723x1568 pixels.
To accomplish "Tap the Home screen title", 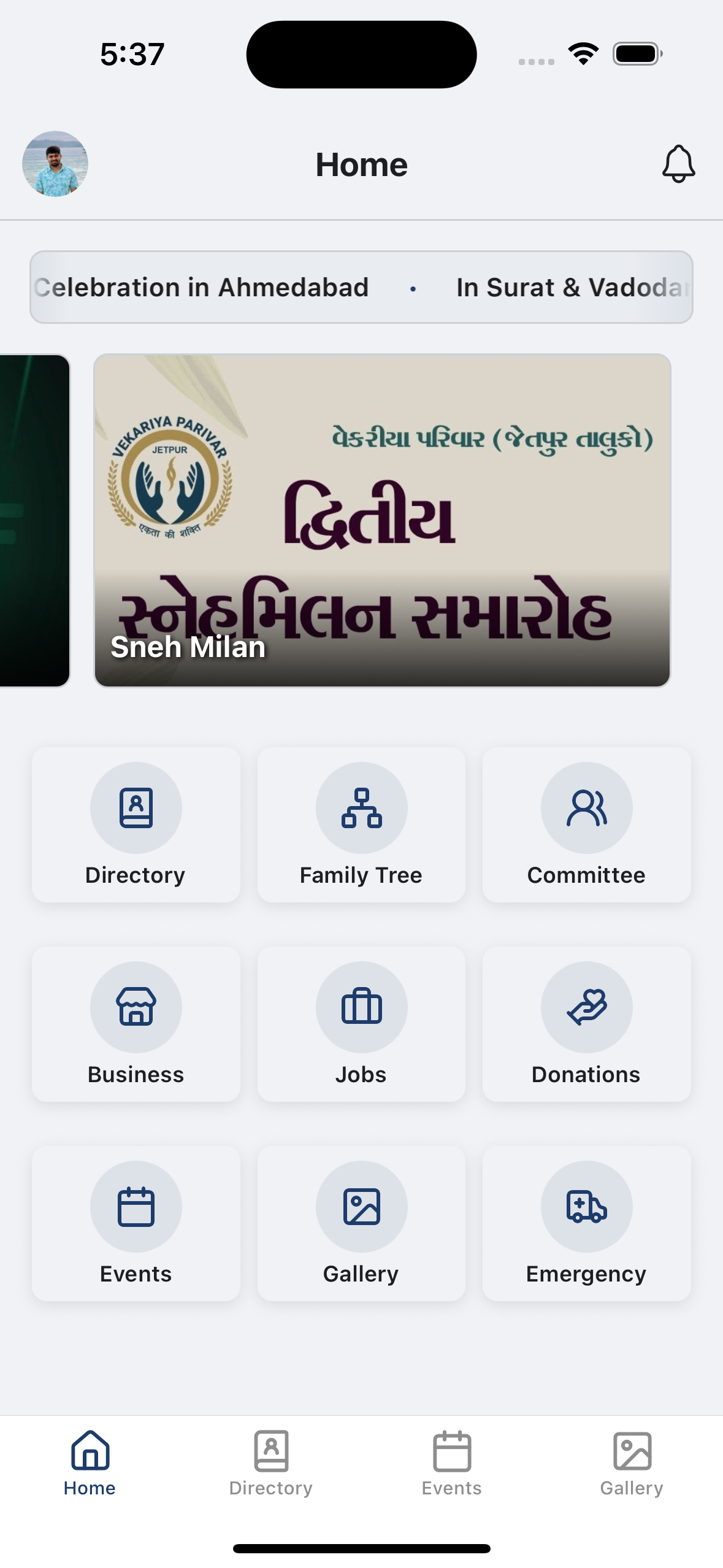I will point(361,164).
